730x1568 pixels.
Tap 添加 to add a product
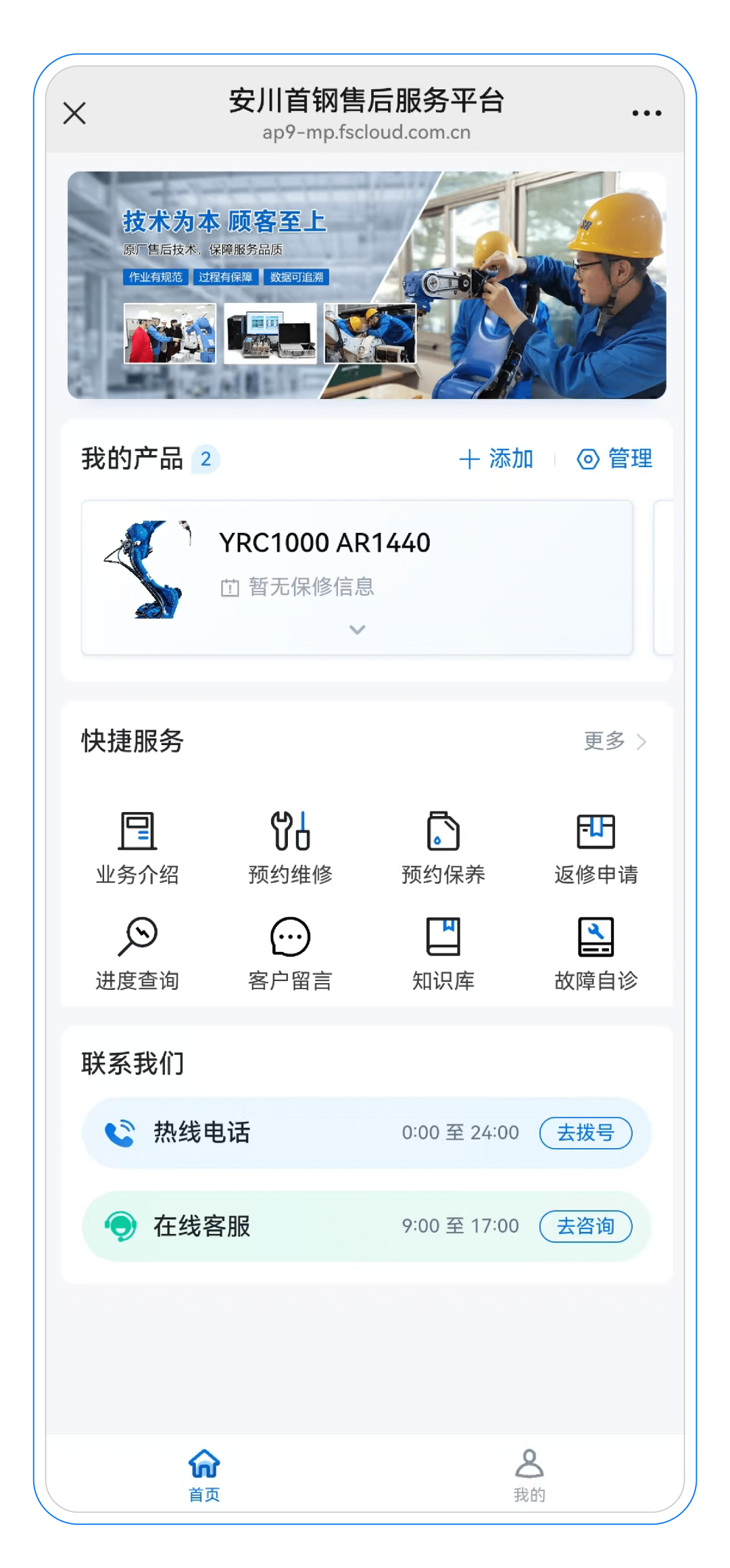[x=497, y=459]
